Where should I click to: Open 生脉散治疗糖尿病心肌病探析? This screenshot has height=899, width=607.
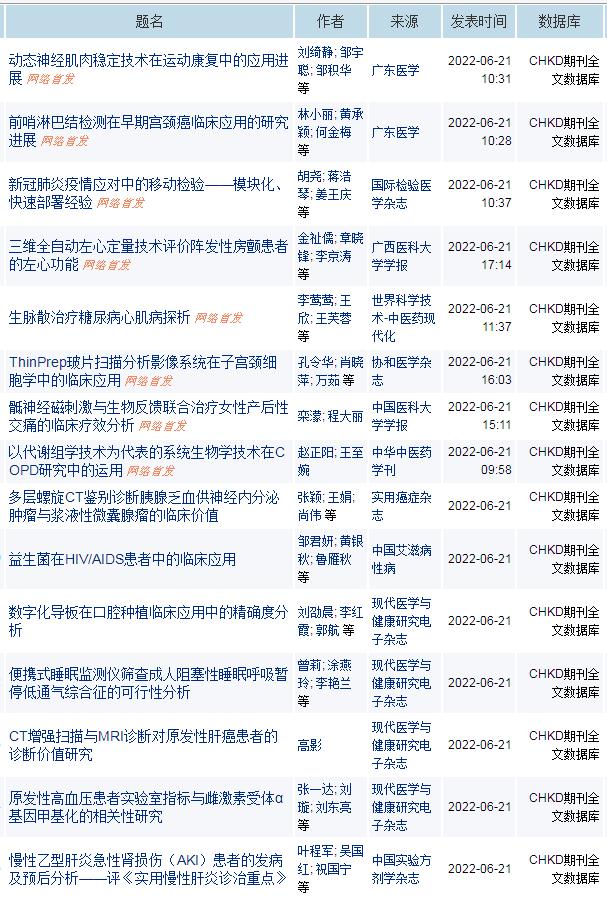tap(99, 317)
